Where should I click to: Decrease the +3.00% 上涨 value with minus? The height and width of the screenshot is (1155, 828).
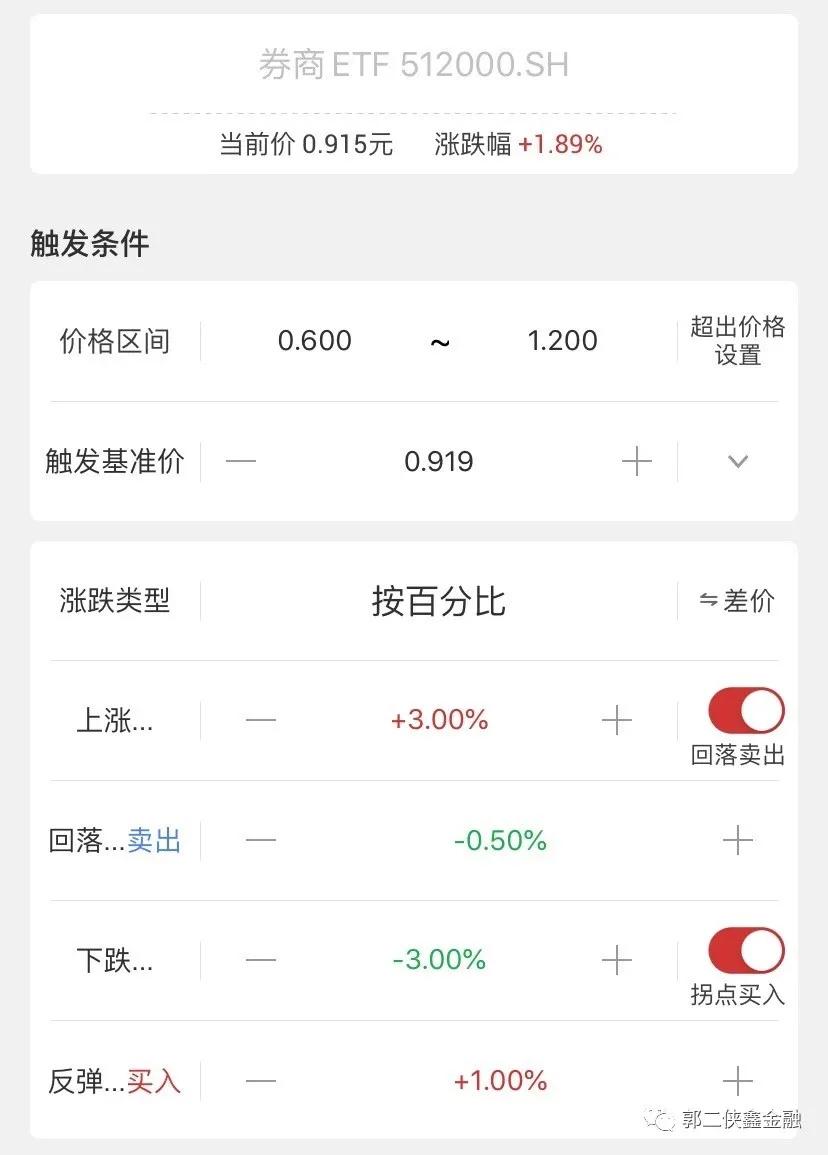pyautogui.click(x=261, y=719)
